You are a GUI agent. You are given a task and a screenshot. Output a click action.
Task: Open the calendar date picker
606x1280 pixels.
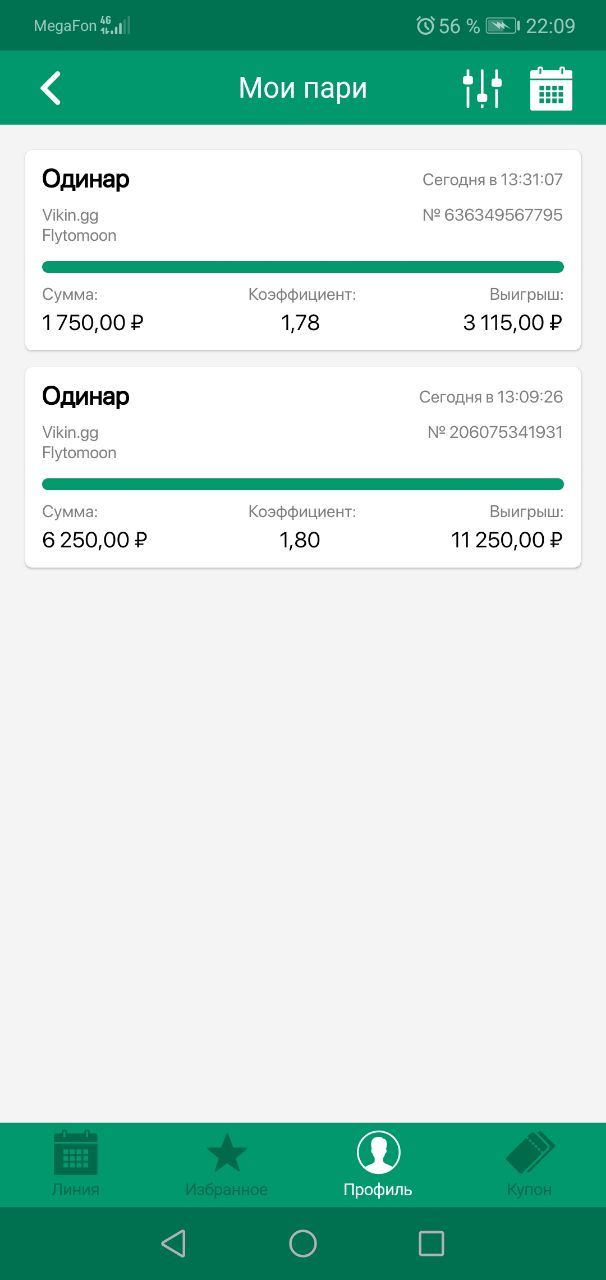[551, 88]
